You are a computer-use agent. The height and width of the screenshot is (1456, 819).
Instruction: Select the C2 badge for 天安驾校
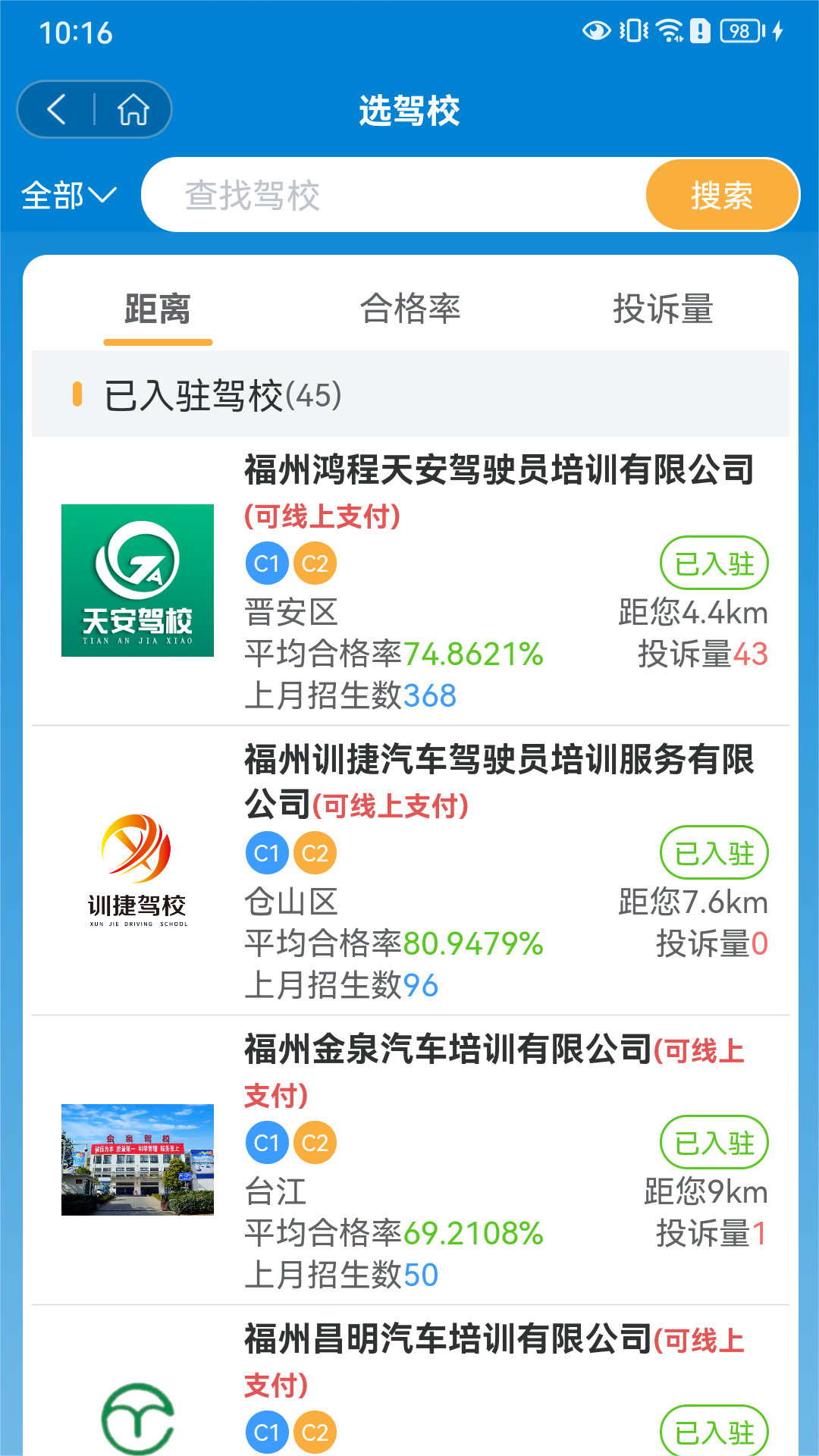point(315,563)
